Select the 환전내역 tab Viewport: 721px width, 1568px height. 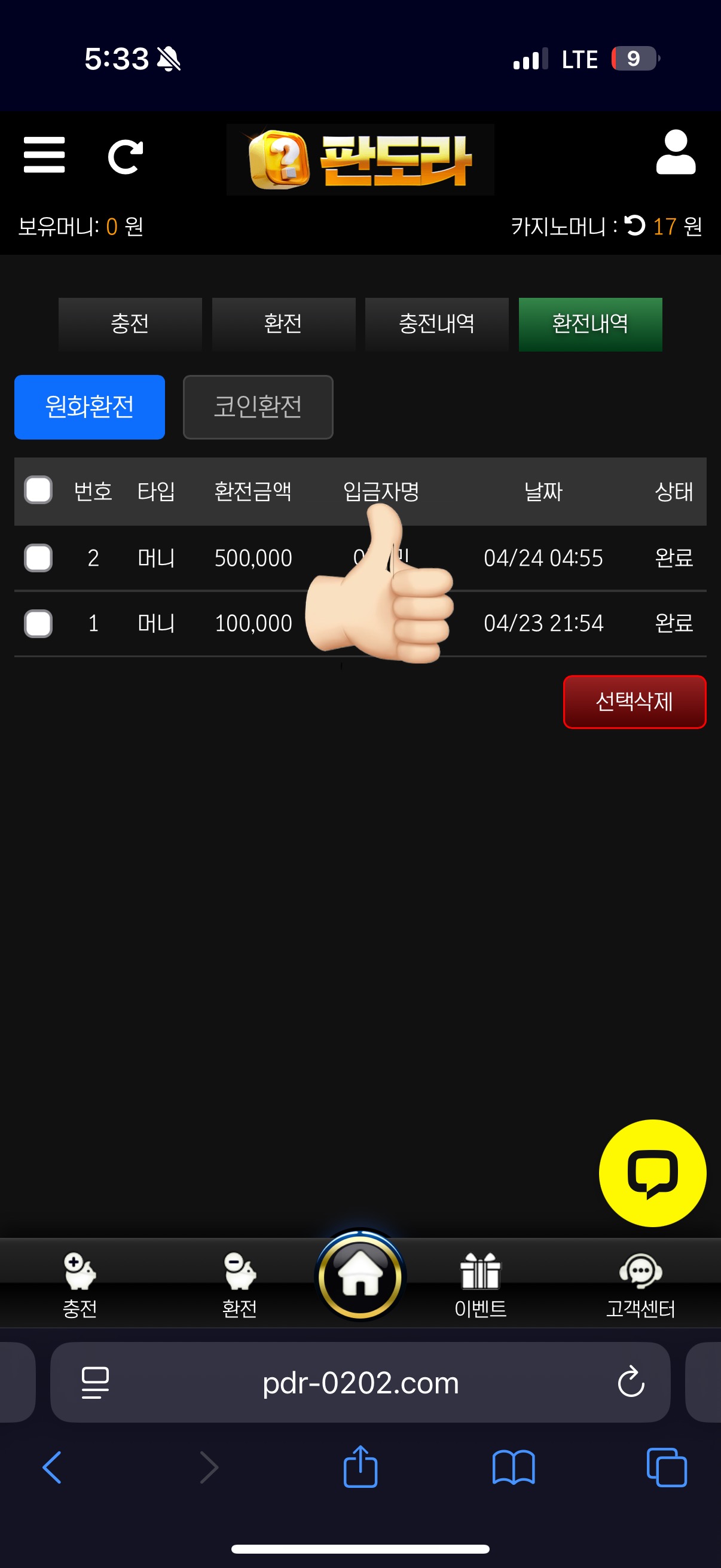click(589, 324)
